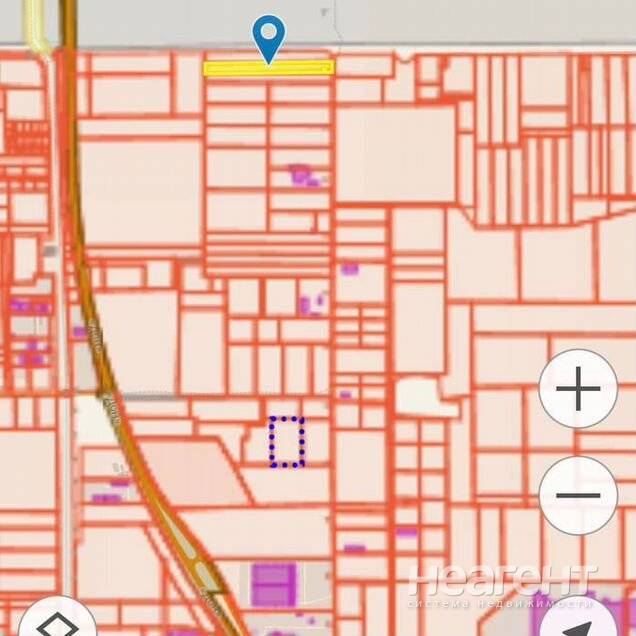Viewport: 636px width, 636px height.
Task: Zoom in on the map
Action: click(x=578, y=389)
